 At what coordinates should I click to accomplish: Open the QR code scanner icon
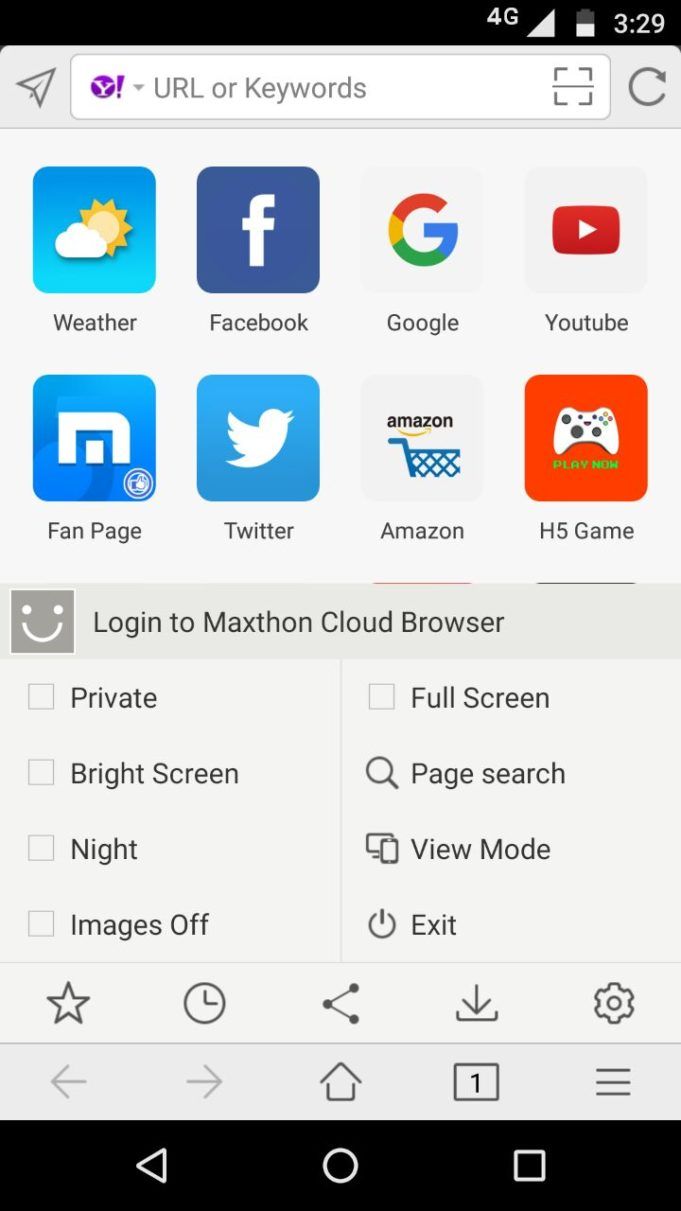[572, 87]
